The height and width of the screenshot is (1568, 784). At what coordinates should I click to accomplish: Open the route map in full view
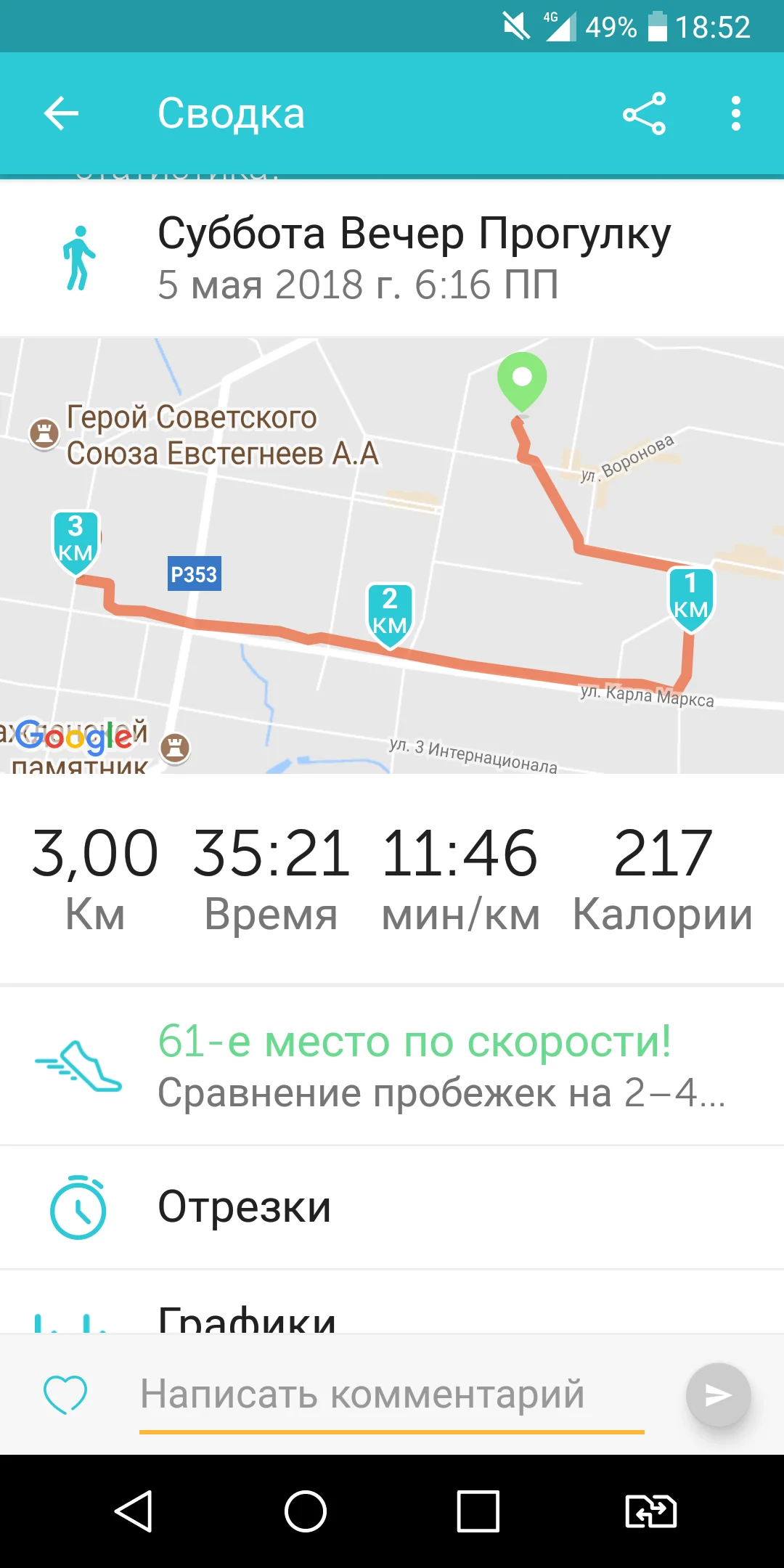[392, 555]
